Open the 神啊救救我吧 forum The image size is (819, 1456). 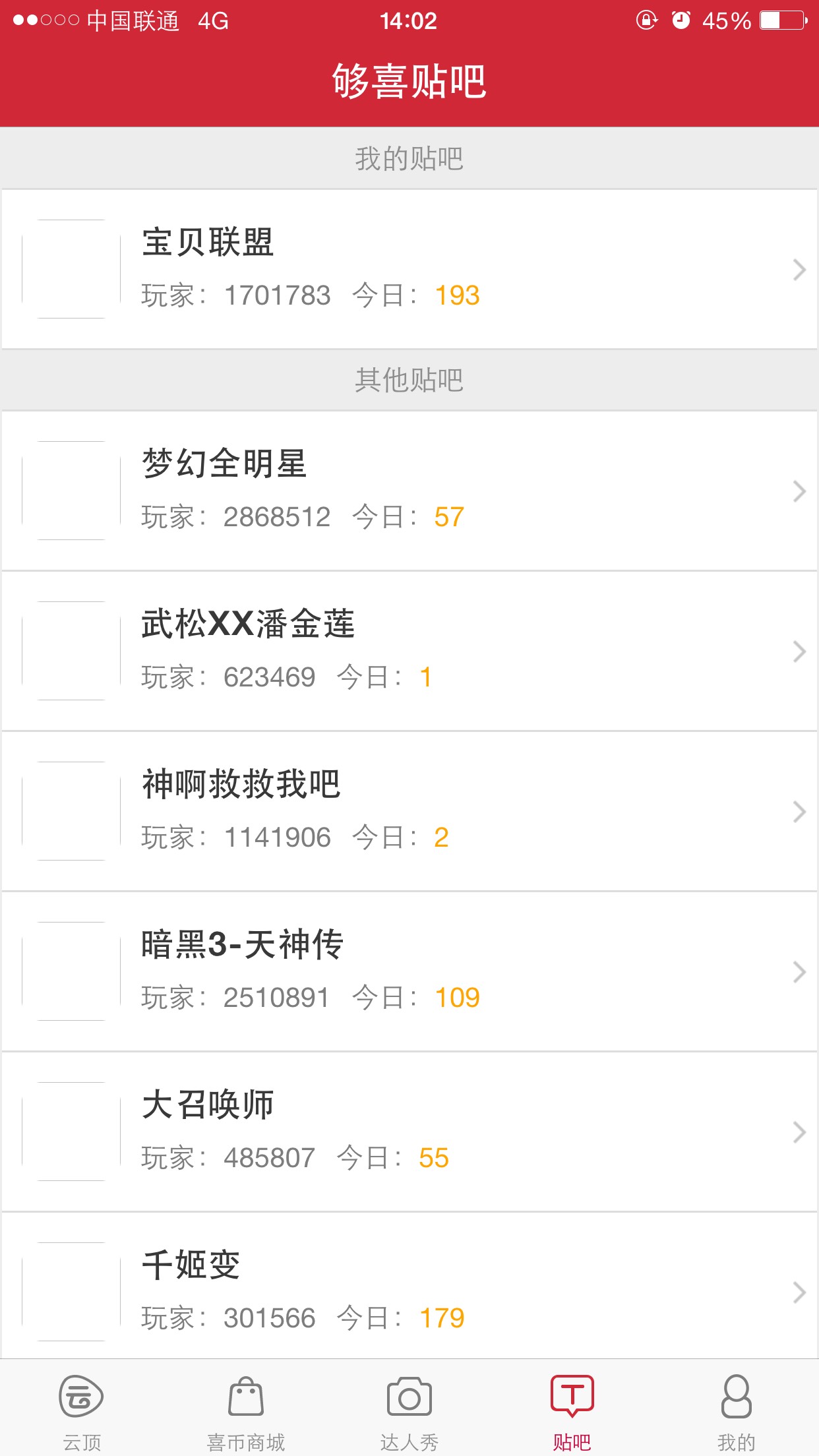tap(409, 811)
